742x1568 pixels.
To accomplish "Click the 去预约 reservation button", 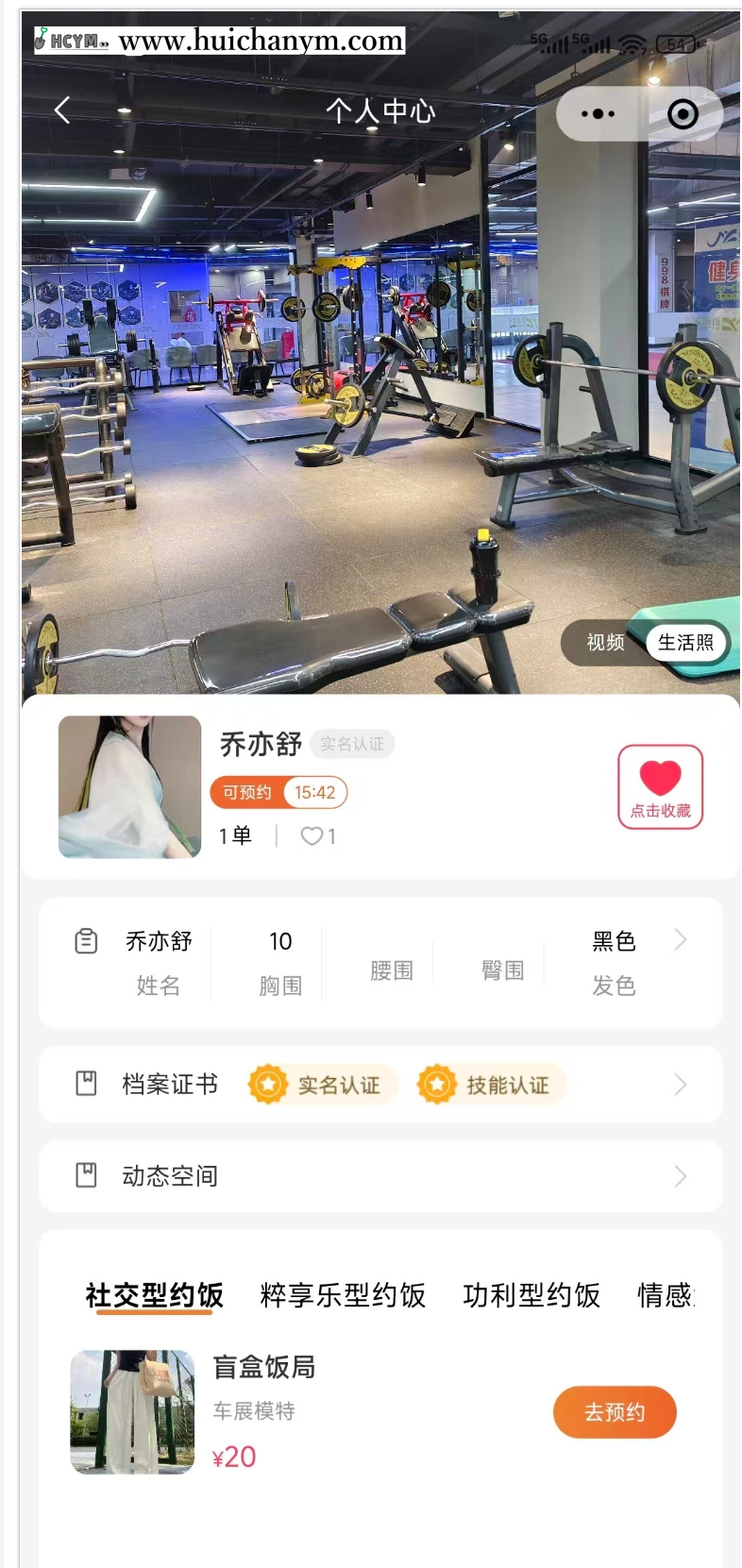I will point(615,1412).
